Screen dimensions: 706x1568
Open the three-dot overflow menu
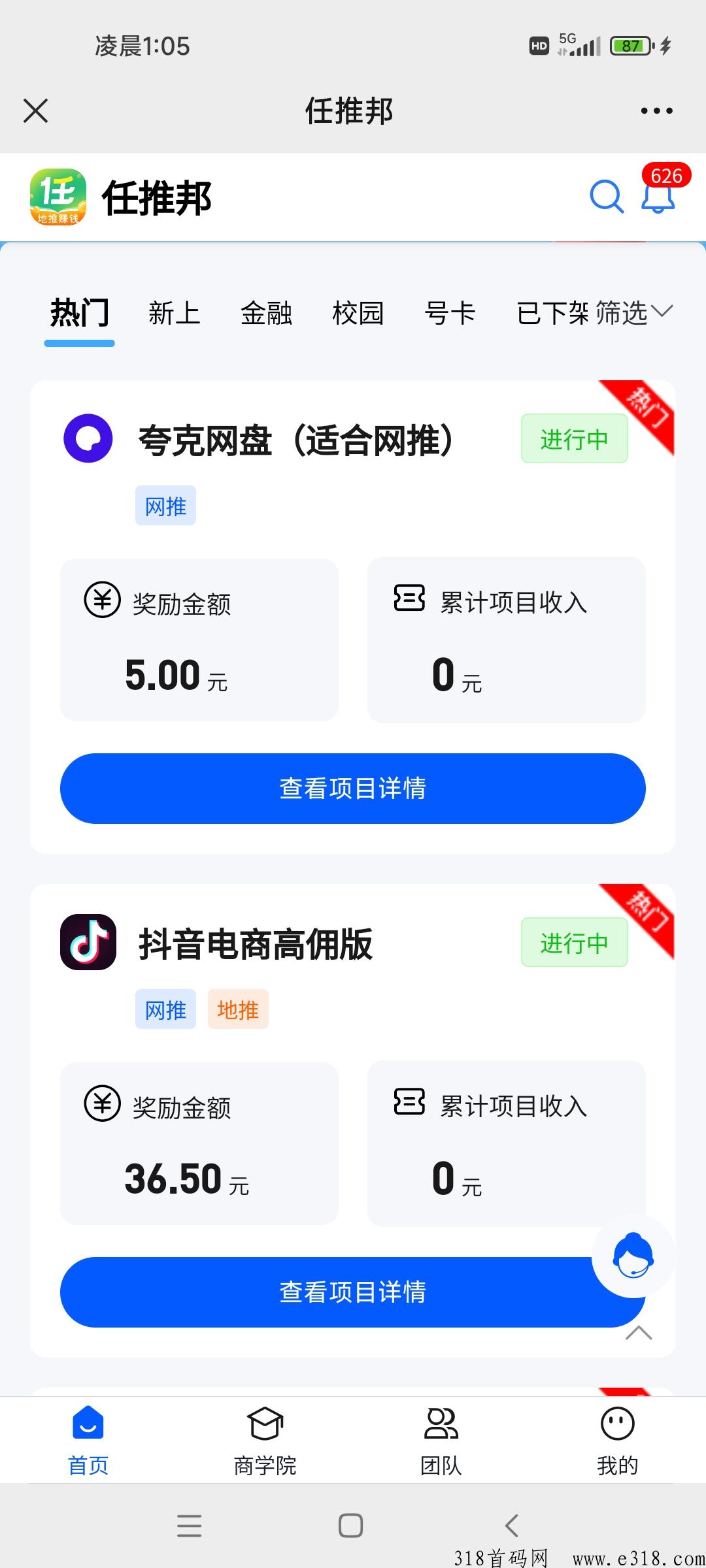656,110
